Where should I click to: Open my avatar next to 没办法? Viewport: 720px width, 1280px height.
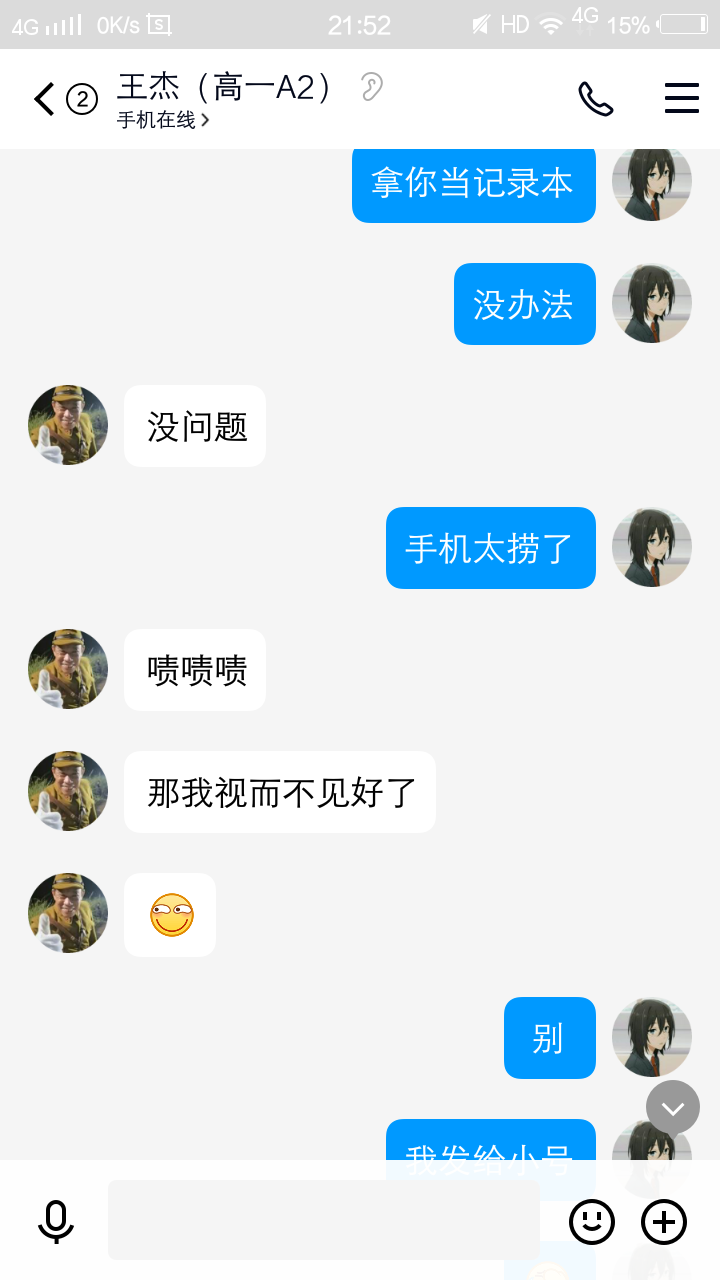click(652, 303)
